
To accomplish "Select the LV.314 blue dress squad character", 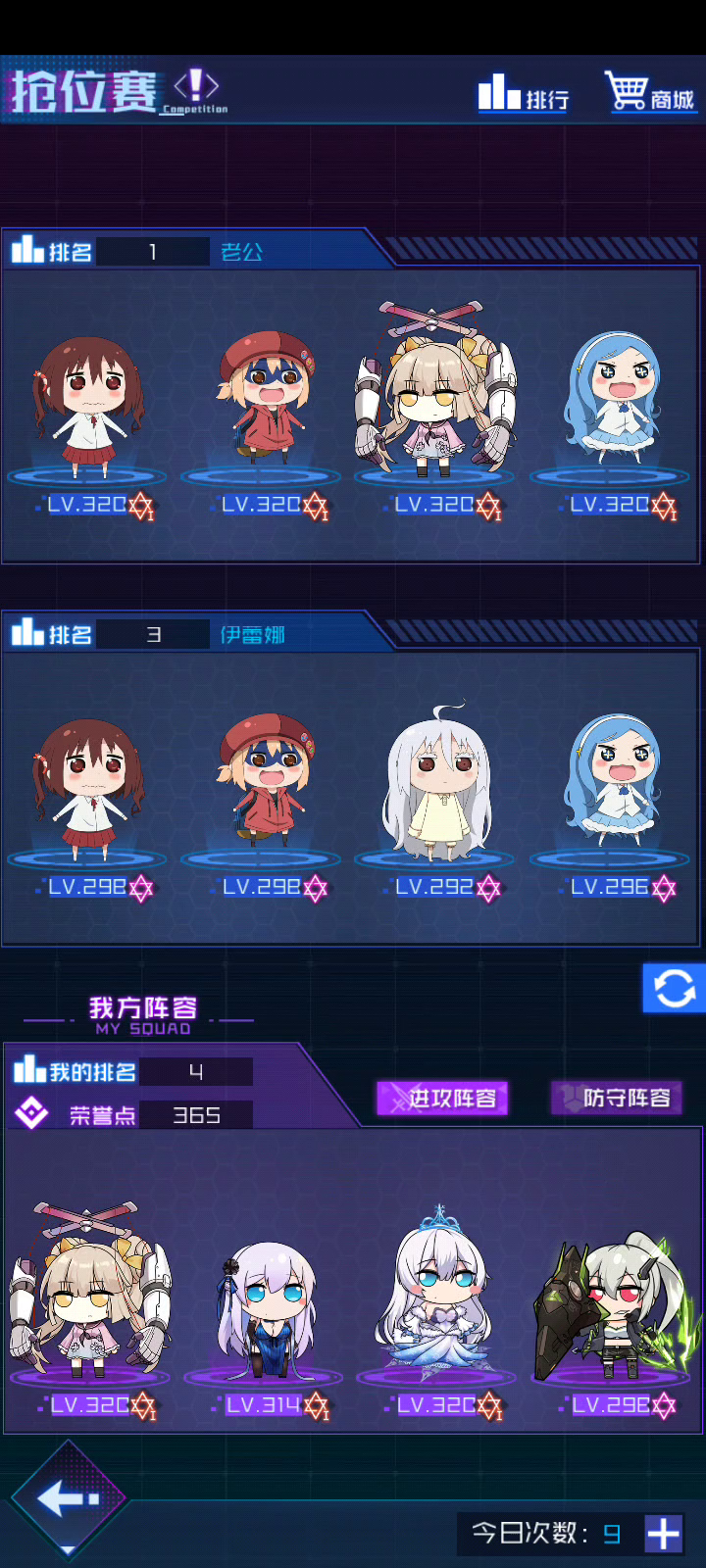I will point(265,1313).
